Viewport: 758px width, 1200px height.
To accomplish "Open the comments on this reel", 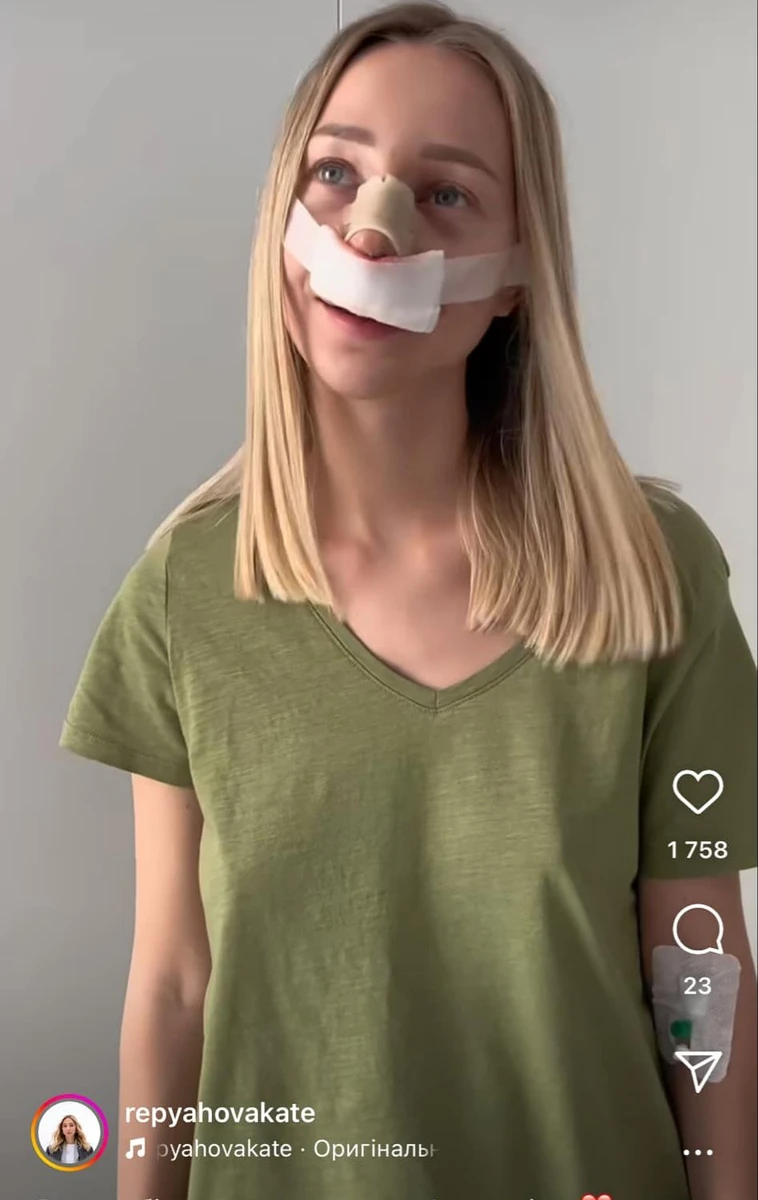I will 697,930.
